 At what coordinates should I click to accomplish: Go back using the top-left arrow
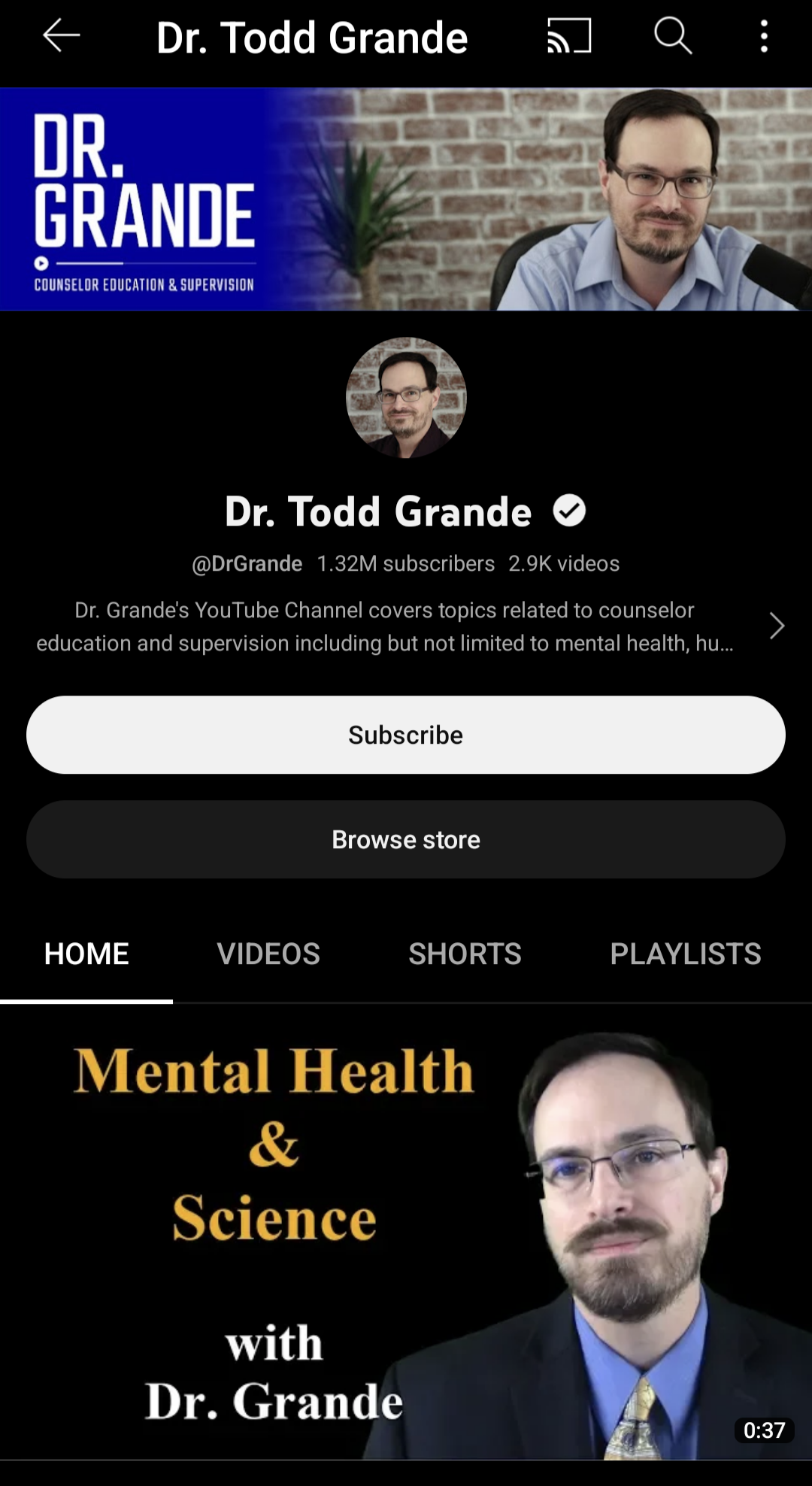(61, 36)
